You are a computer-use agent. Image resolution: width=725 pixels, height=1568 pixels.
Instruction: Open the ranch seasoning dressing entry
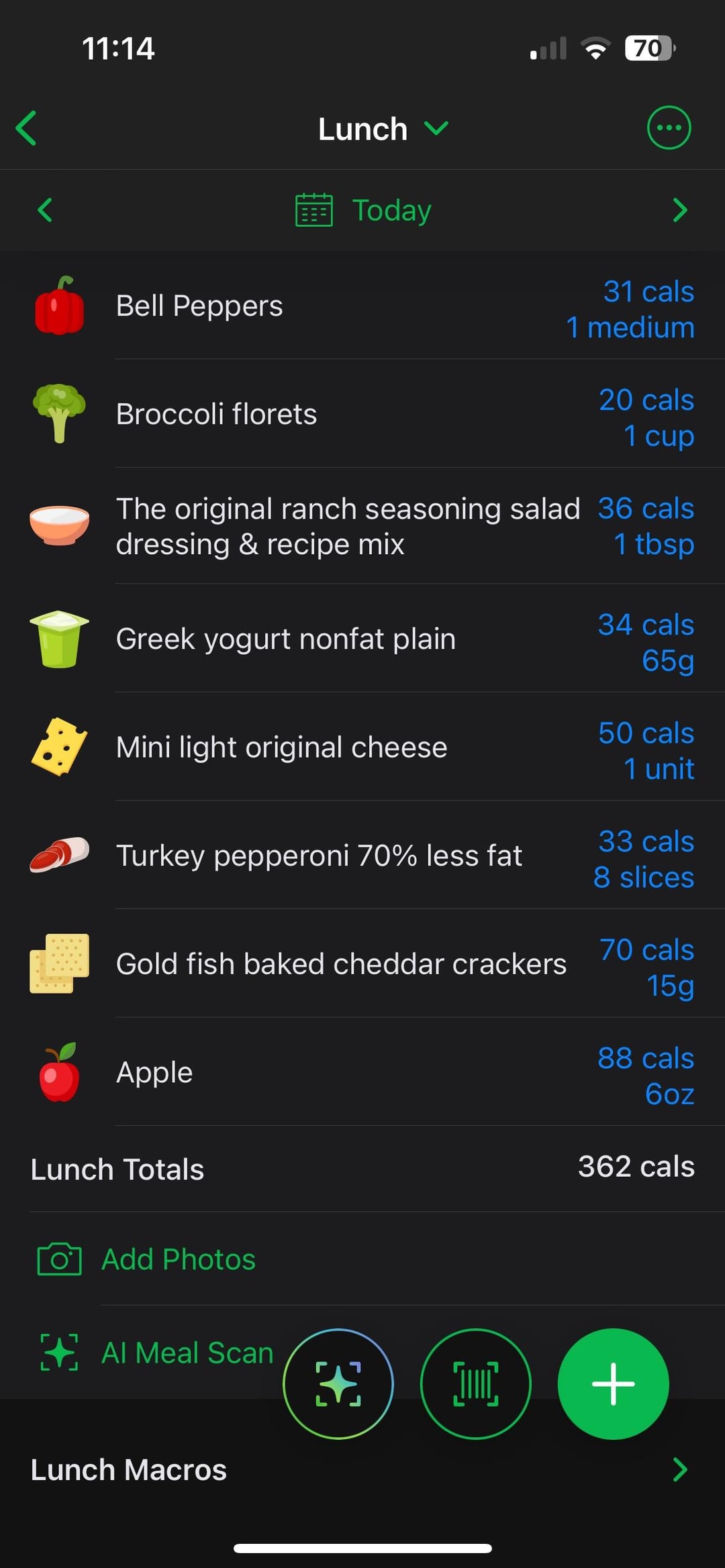pos(362,526)
